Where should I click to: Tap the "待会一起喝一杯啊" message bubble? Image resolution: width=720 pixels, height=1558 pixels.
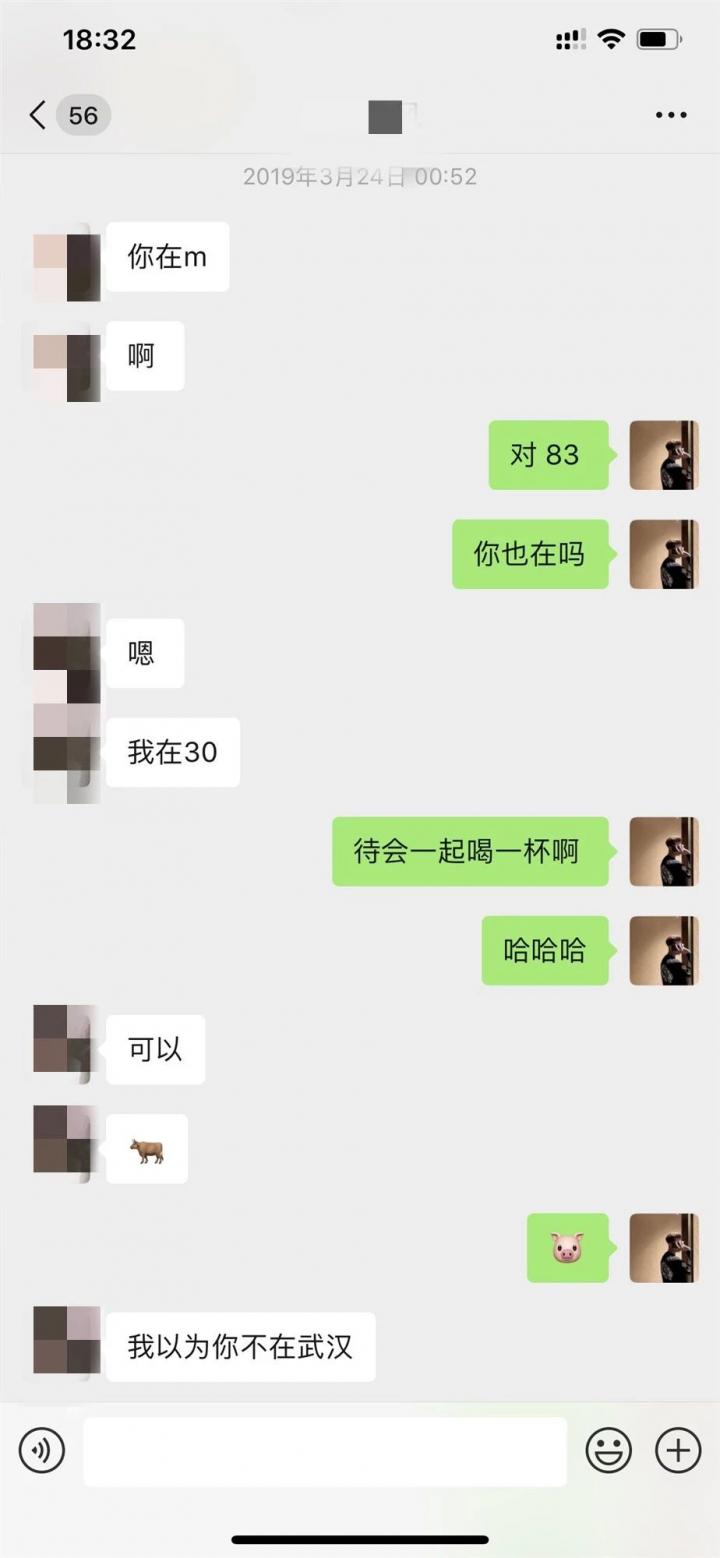pyautogui.click(x=470, y=851)
